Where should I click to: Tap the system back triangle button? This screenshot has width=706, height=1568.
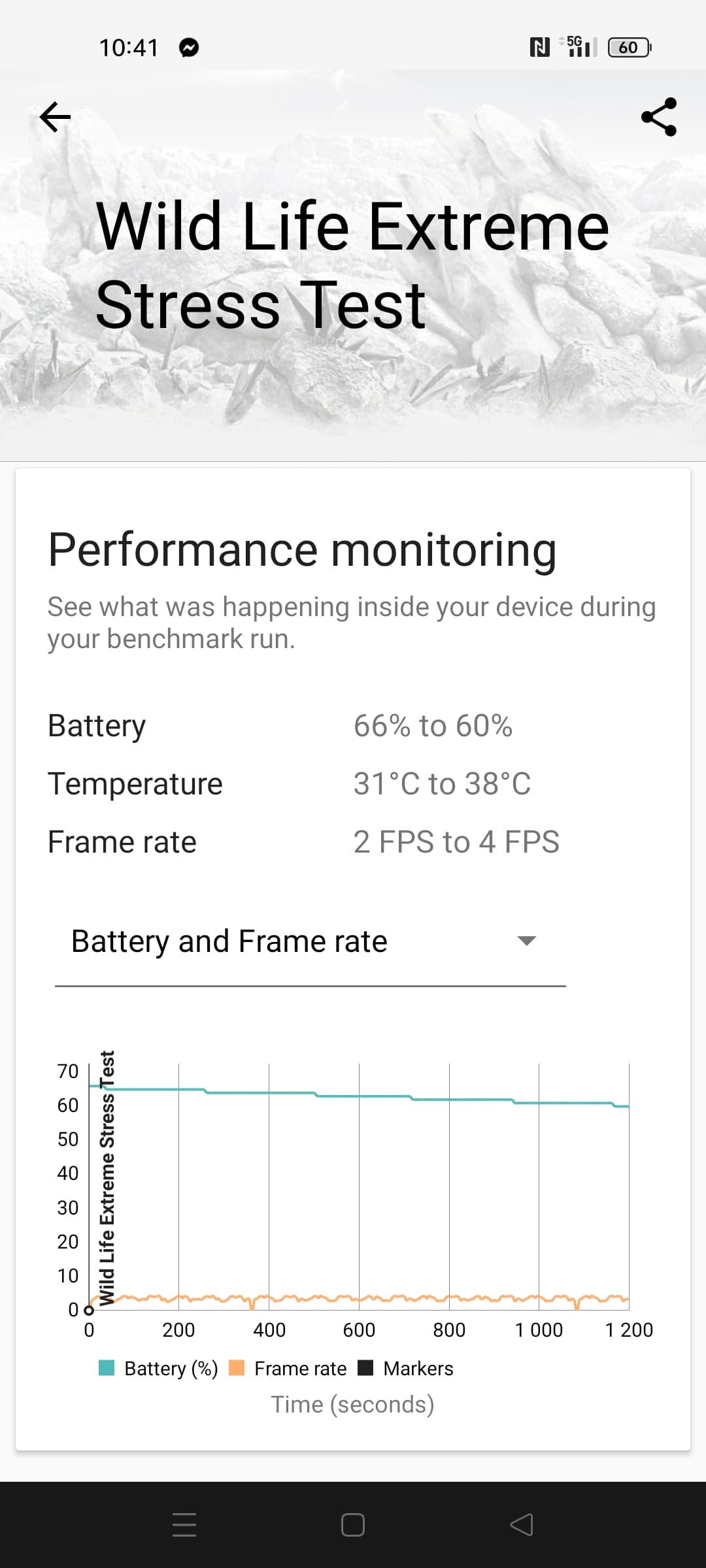click(522, 1525)
